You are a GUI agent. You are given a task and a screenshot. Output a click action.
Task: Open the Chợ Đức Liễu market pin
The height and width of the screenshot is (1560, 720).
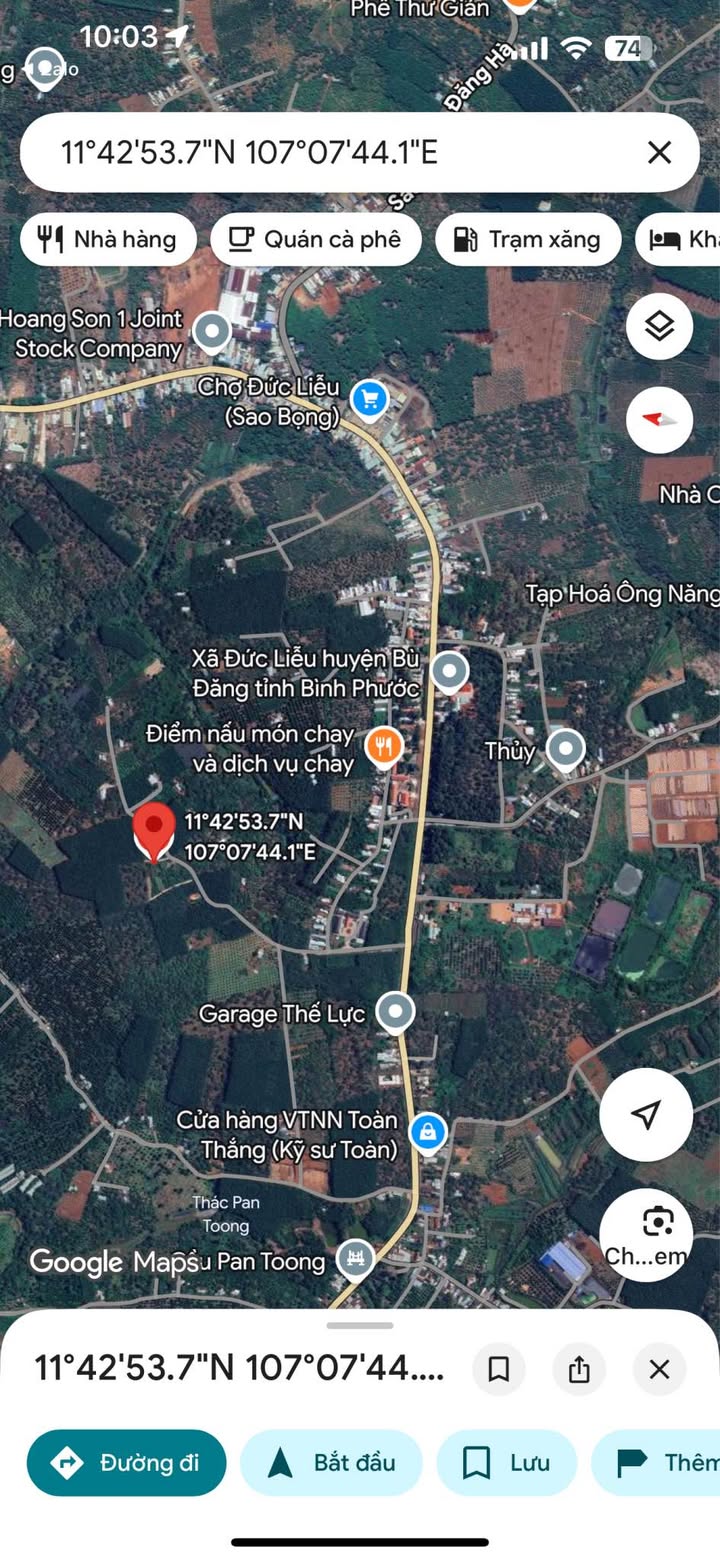tap(370, 400)
